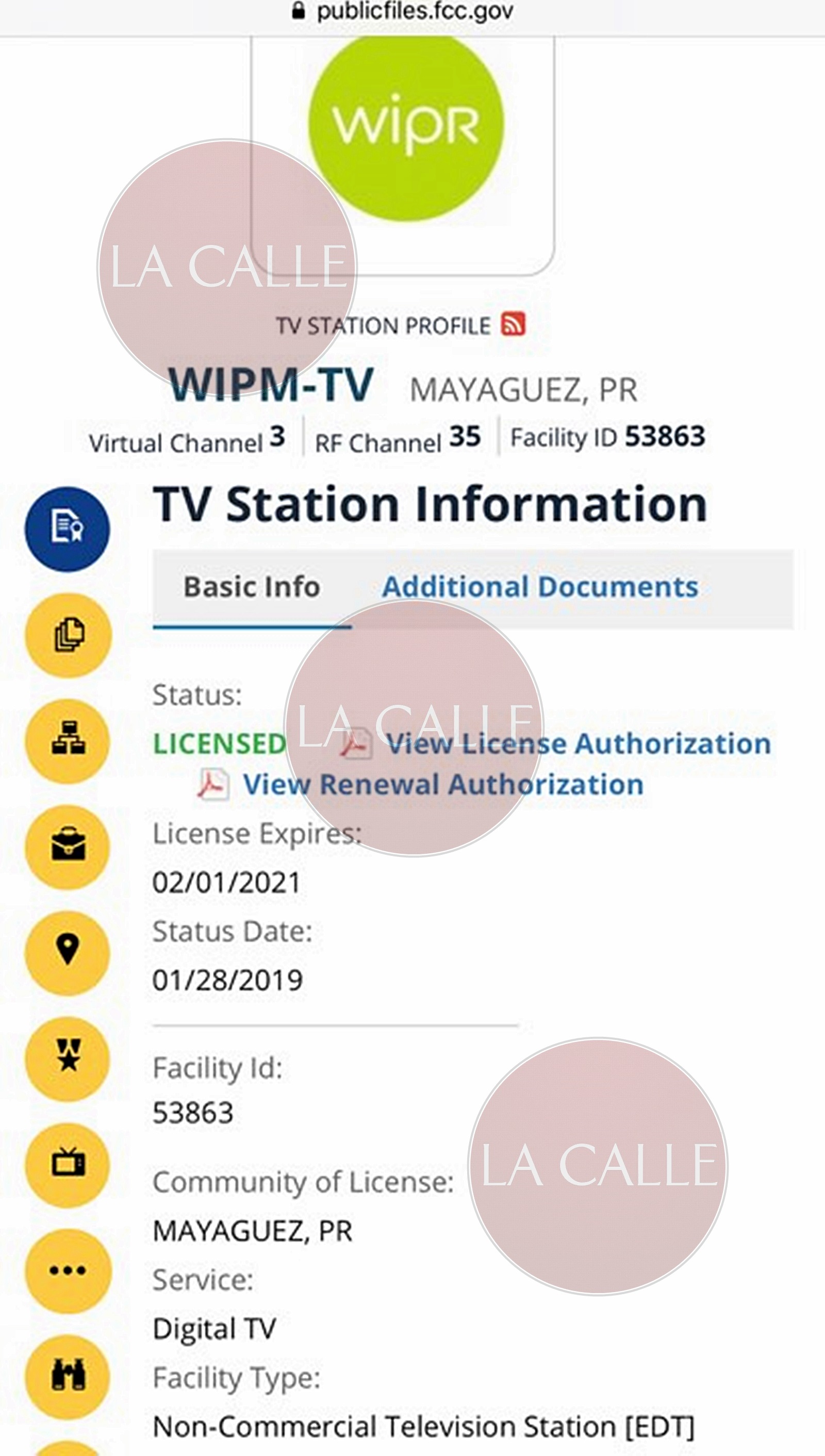Open the television sidebar icon

tap(68, 1164)
